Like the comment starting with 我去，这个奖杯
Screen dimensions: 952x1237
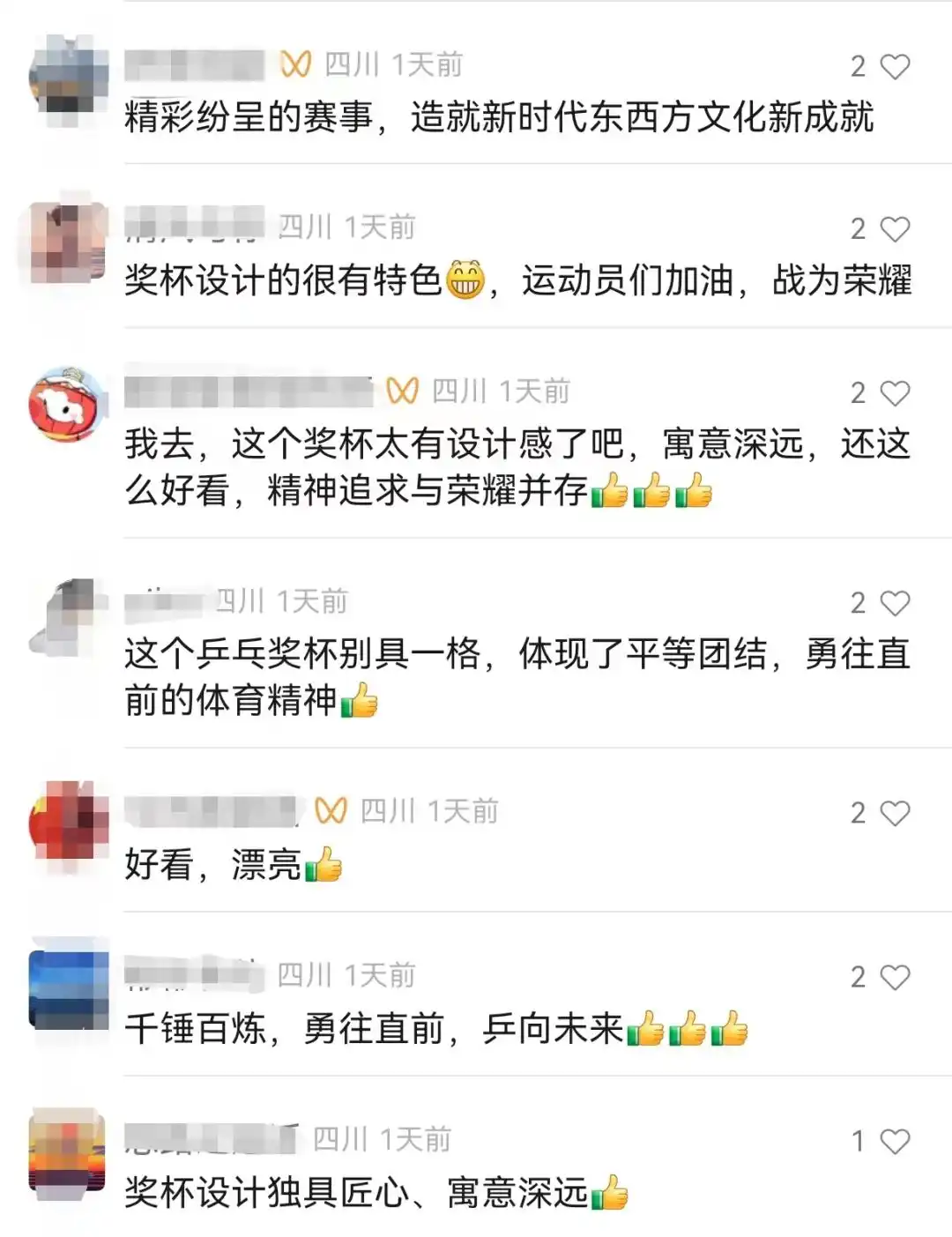pos(895,393)
